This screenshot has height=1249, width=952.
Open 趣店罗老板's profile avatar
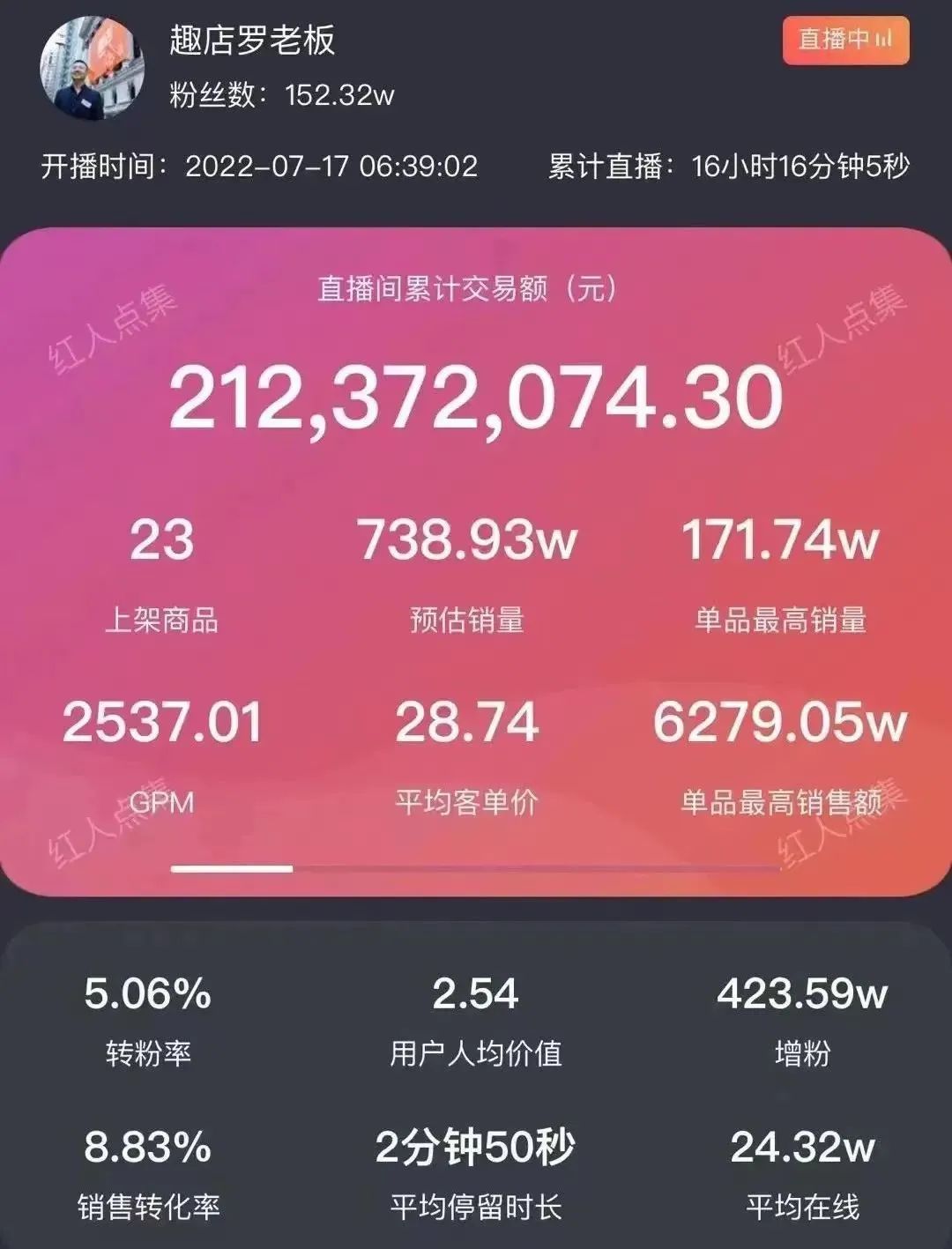coord(92,69)
